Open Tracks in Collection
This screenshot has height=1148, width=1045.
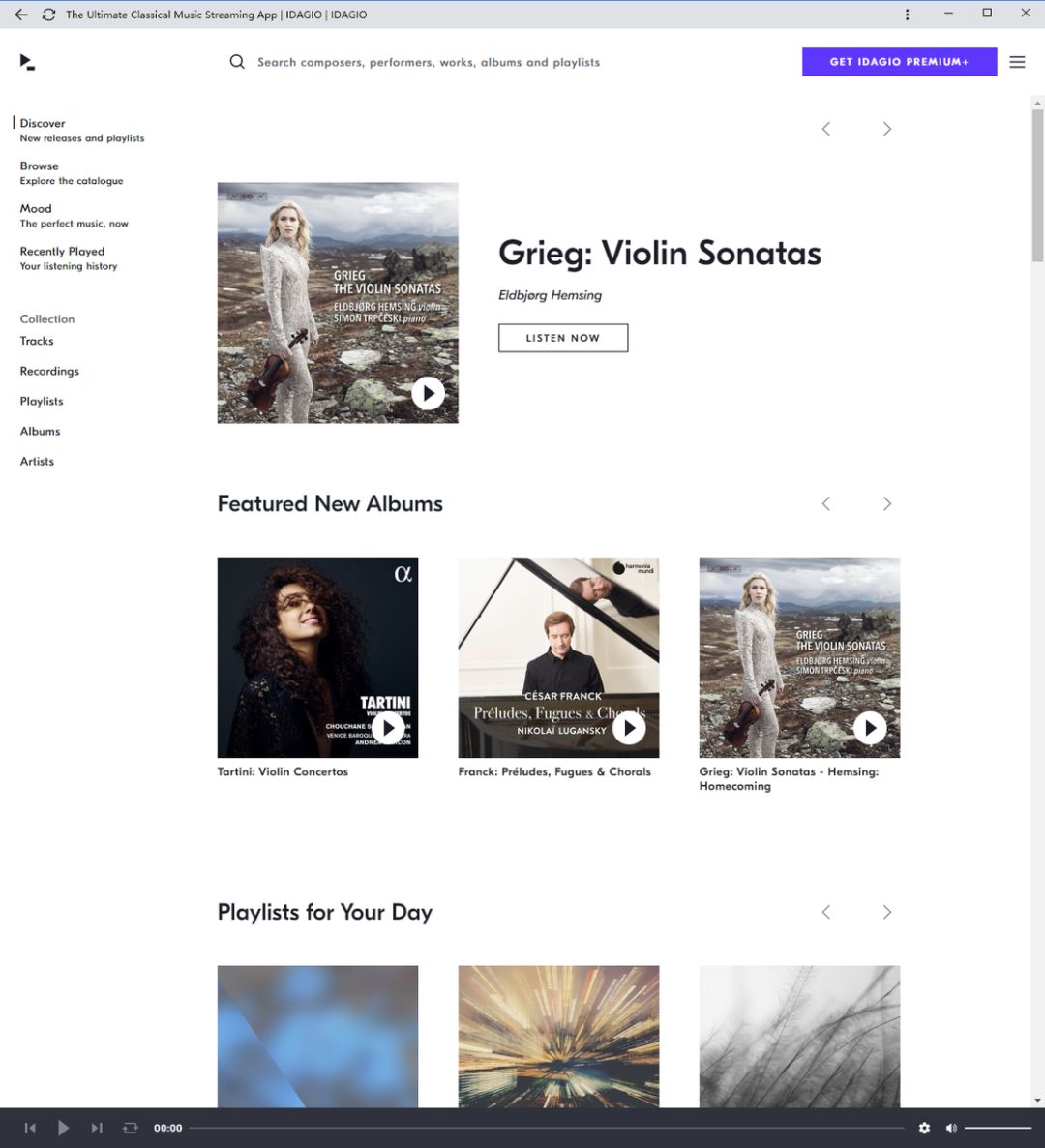pyautogui.click(x=37, y=341)
